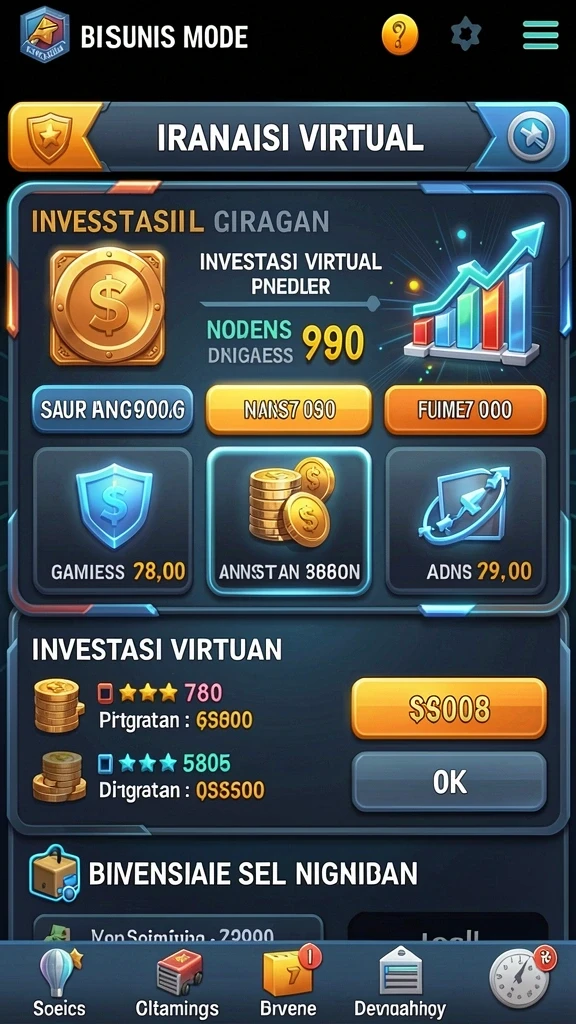Image resolution: width=576 pixels, height=1024 pixels.
Task: Open the help question mark icon
Action: (399, 35)
